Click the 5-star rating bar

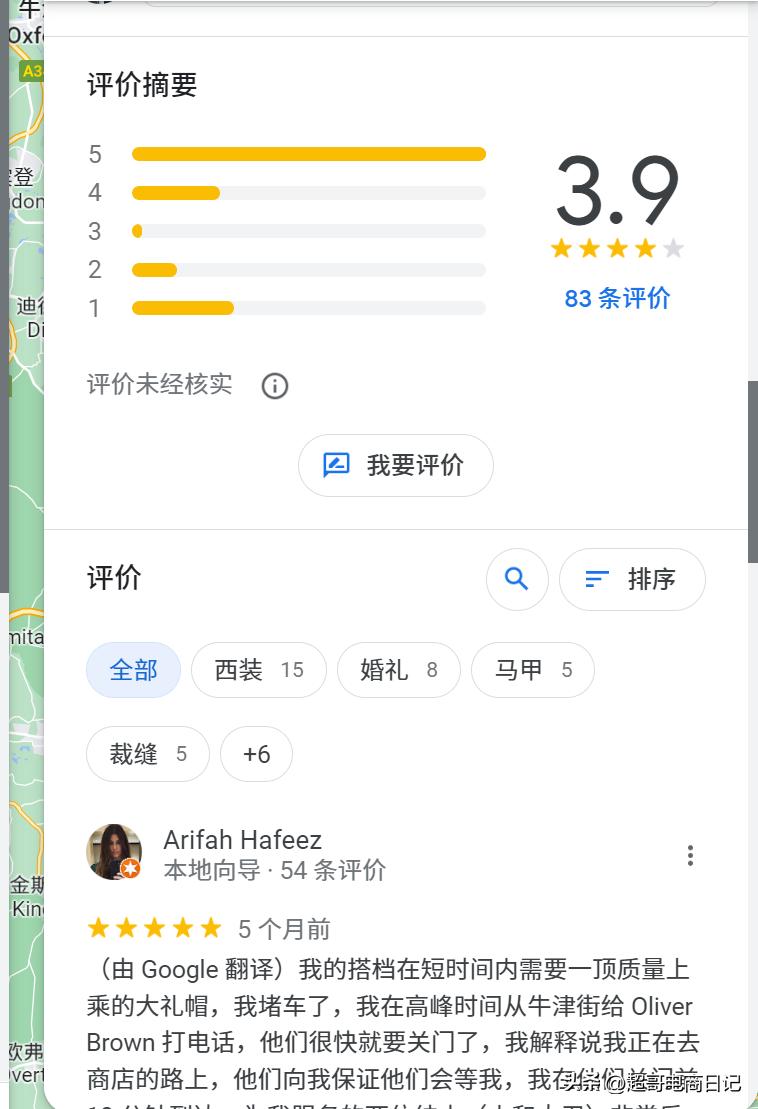(307, 154)
